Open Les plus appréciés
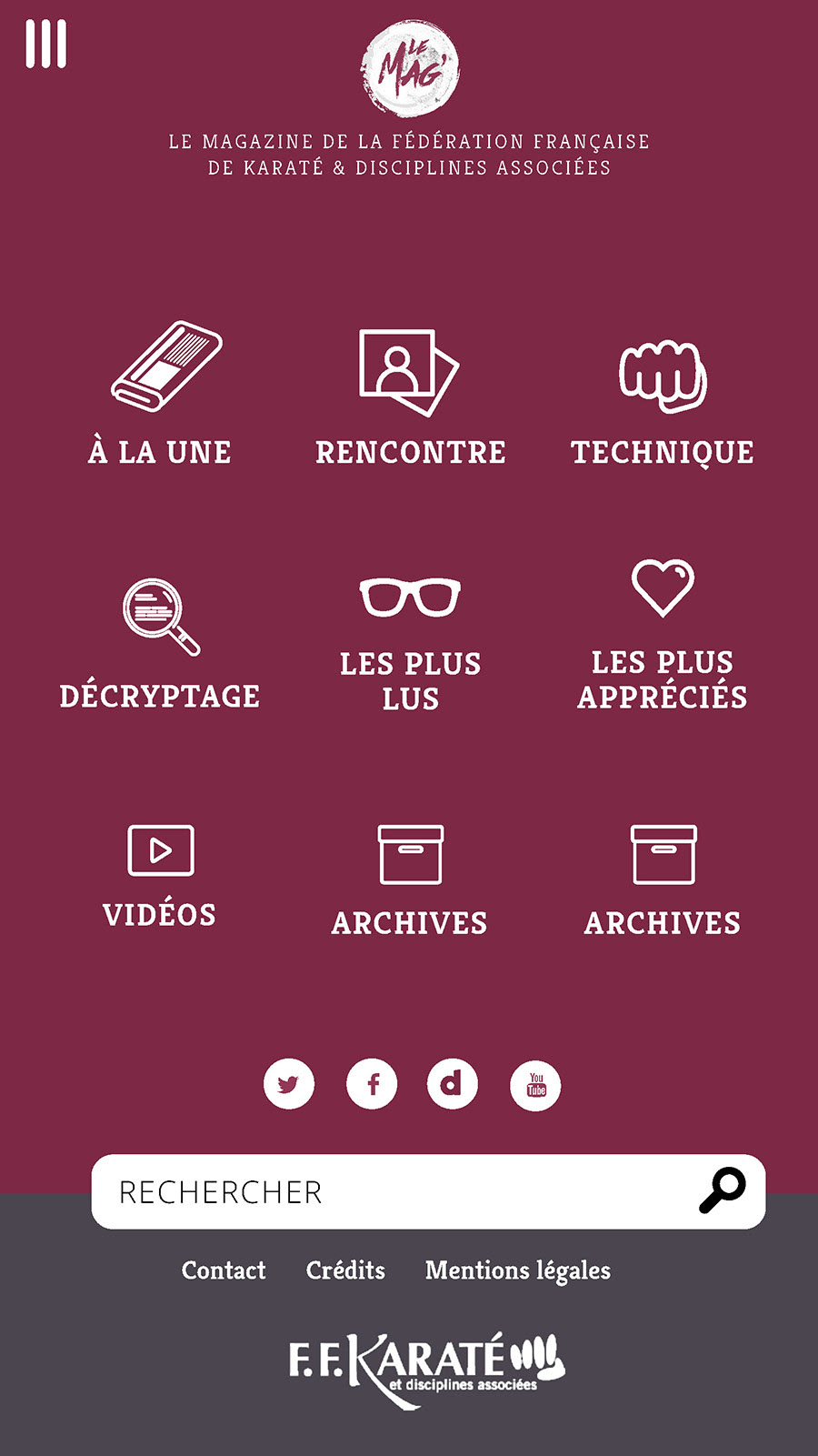818x1456 pixels. tap(663, 634)
